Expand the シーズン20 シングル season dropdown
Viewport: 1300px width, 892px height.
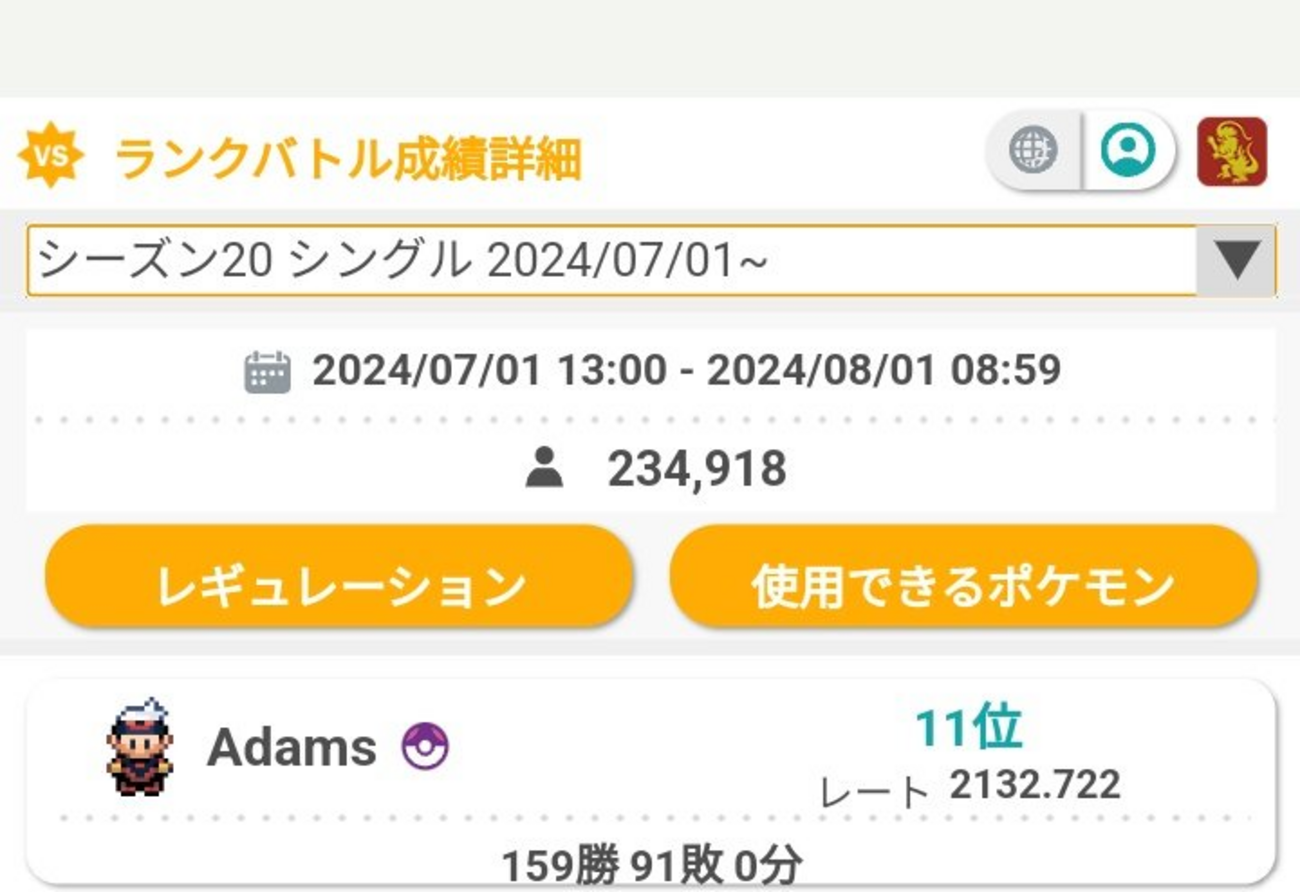pyautogui.click(x=1236, y=261)
